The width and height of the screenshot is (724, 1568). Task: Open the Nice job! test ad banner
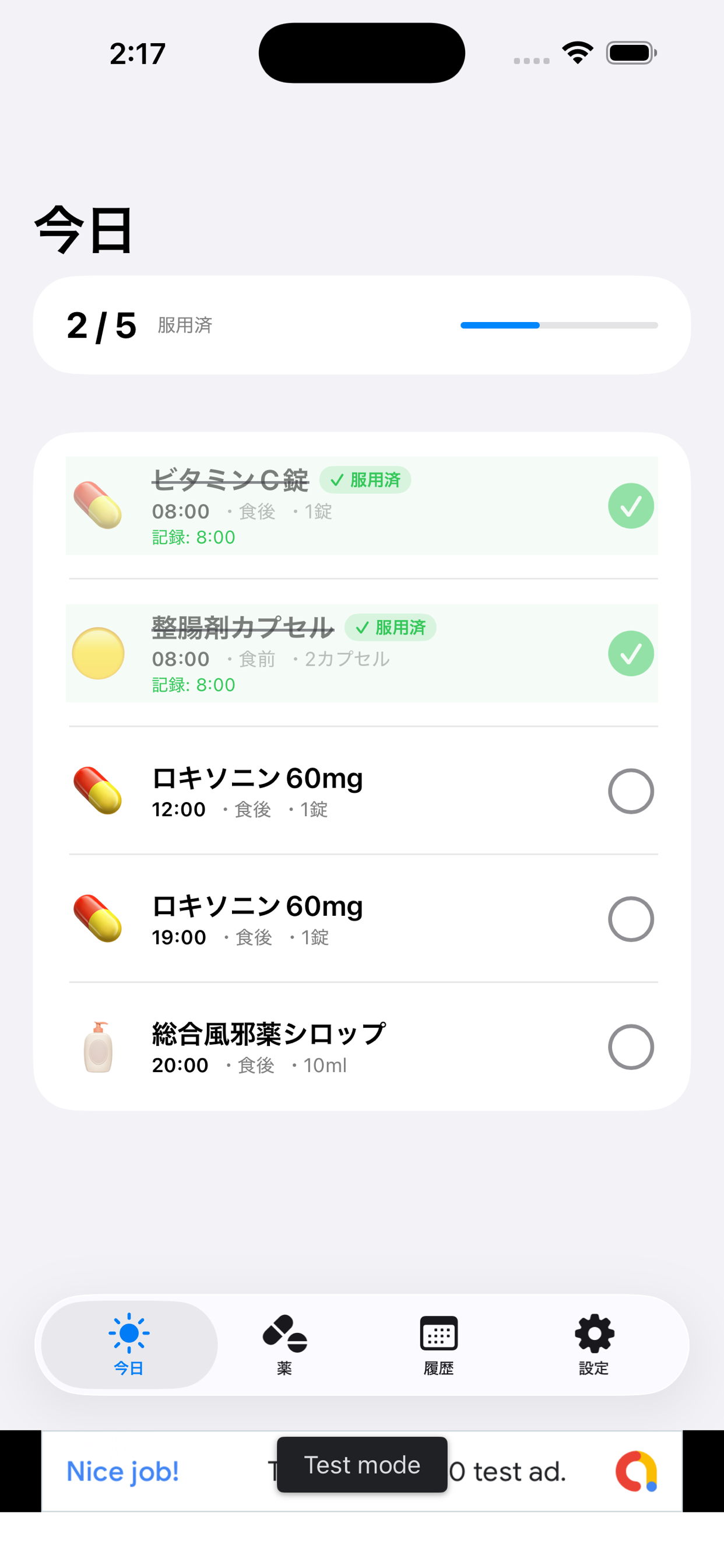(x=362, y=1471)
